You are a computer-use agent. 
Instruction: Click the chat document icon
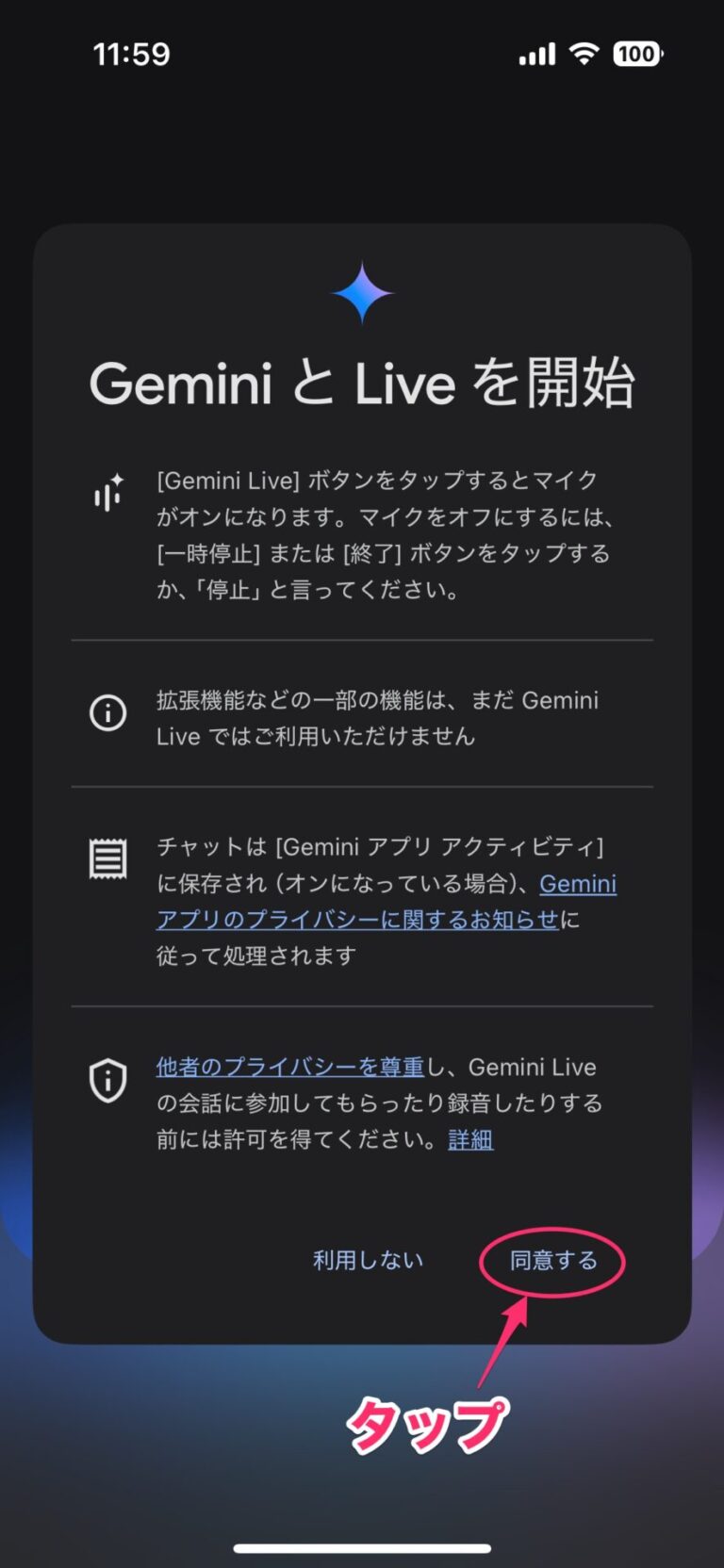[x=107, y=857]
